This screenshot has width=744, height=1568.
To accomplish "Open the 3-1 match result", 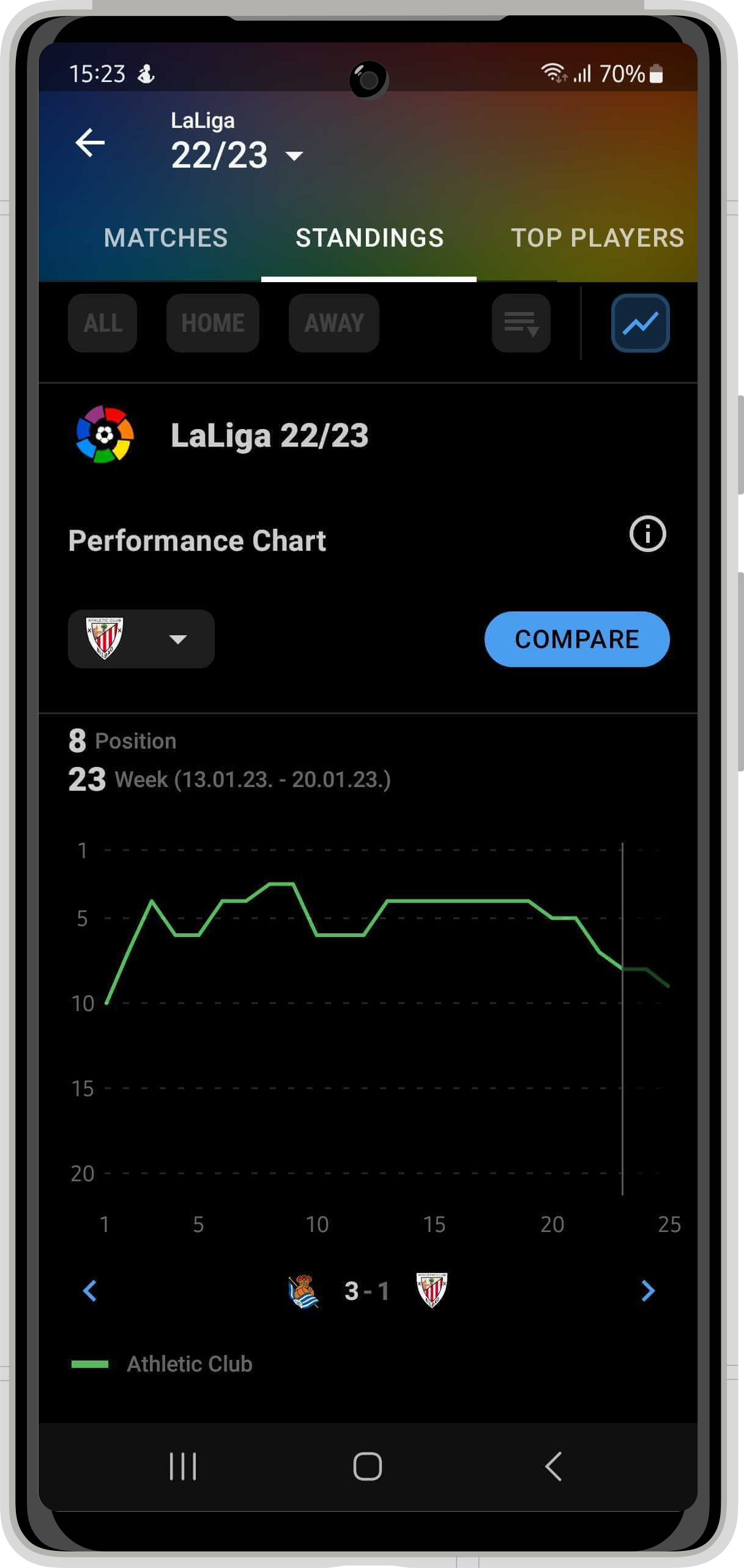I will 368,1290.
